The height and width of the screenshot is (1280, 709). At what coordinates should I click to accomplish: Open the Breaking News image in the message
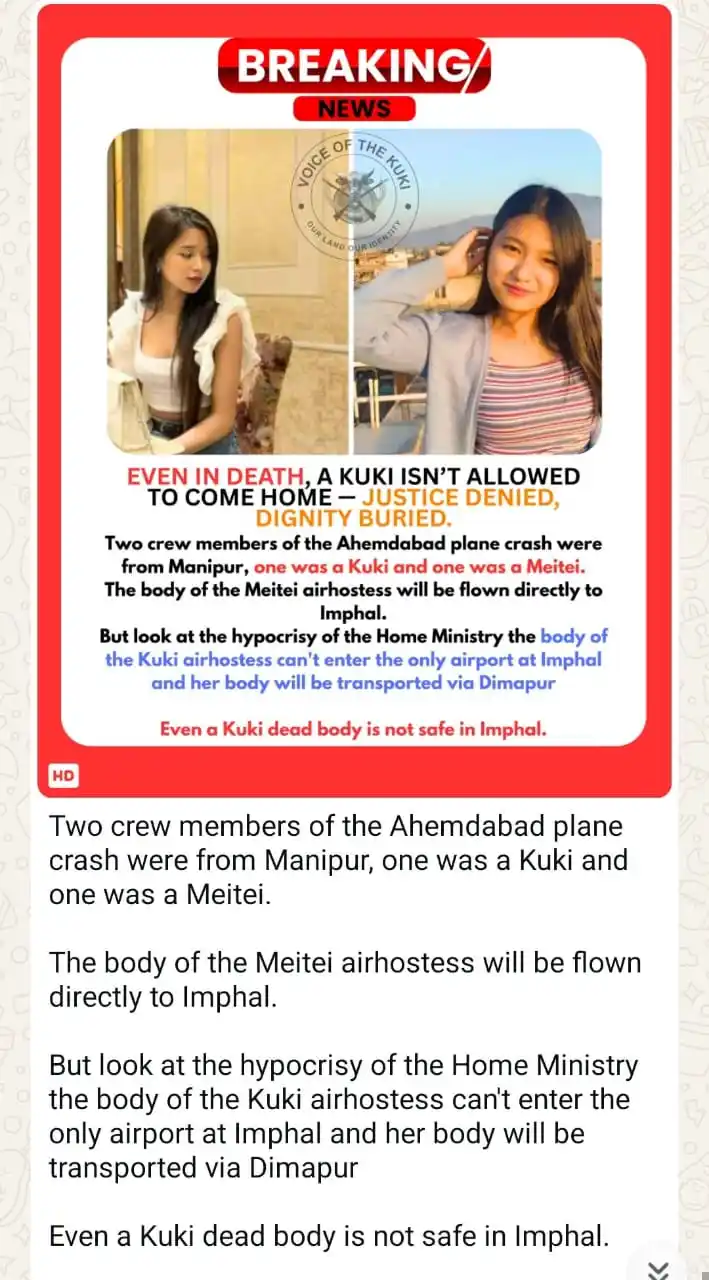point(354,400)
